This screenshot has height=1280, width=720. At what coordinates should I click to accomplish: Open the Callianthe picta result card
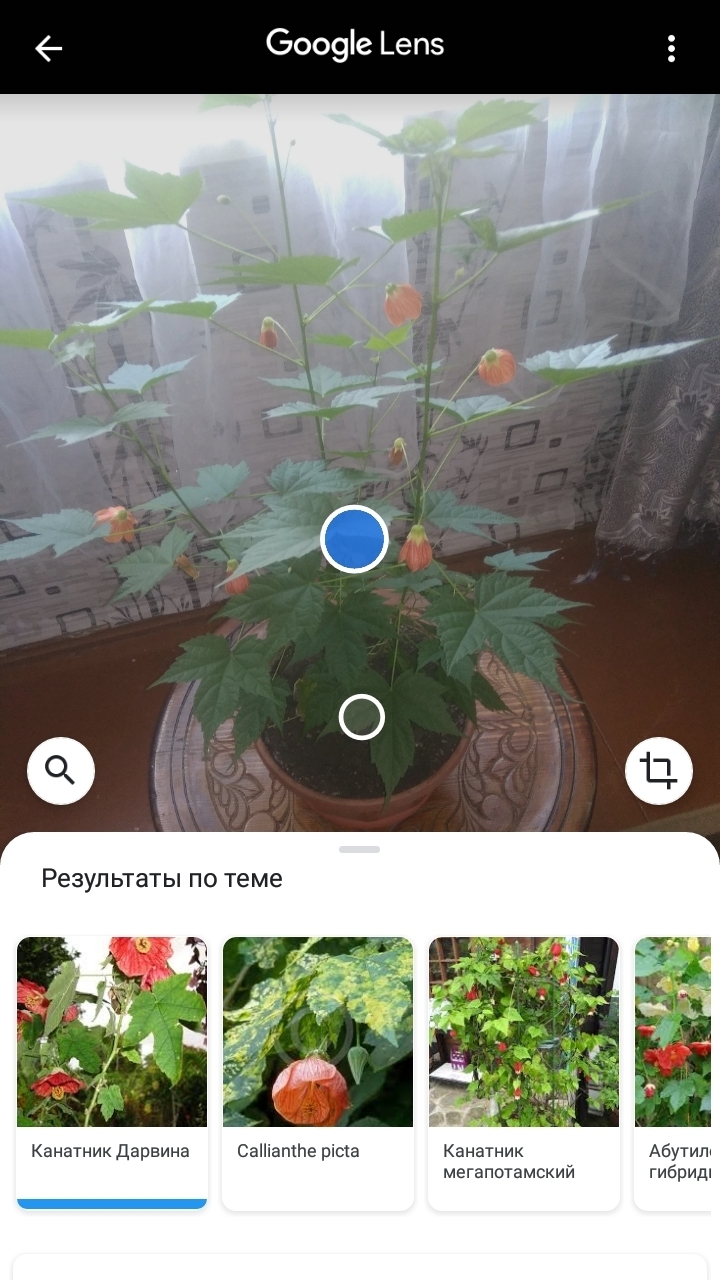[317, 1070]
